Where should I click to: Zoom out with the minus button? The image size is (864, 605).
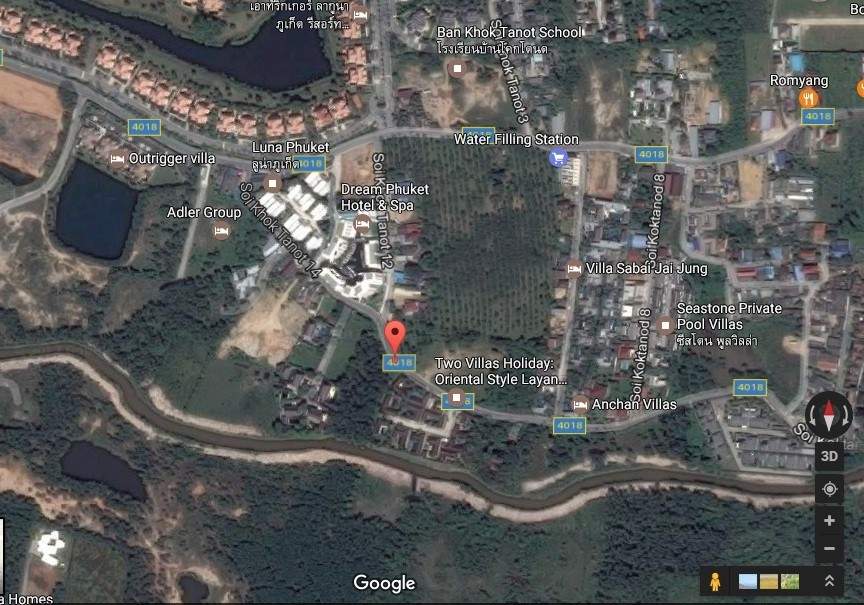tap(829, 549)
